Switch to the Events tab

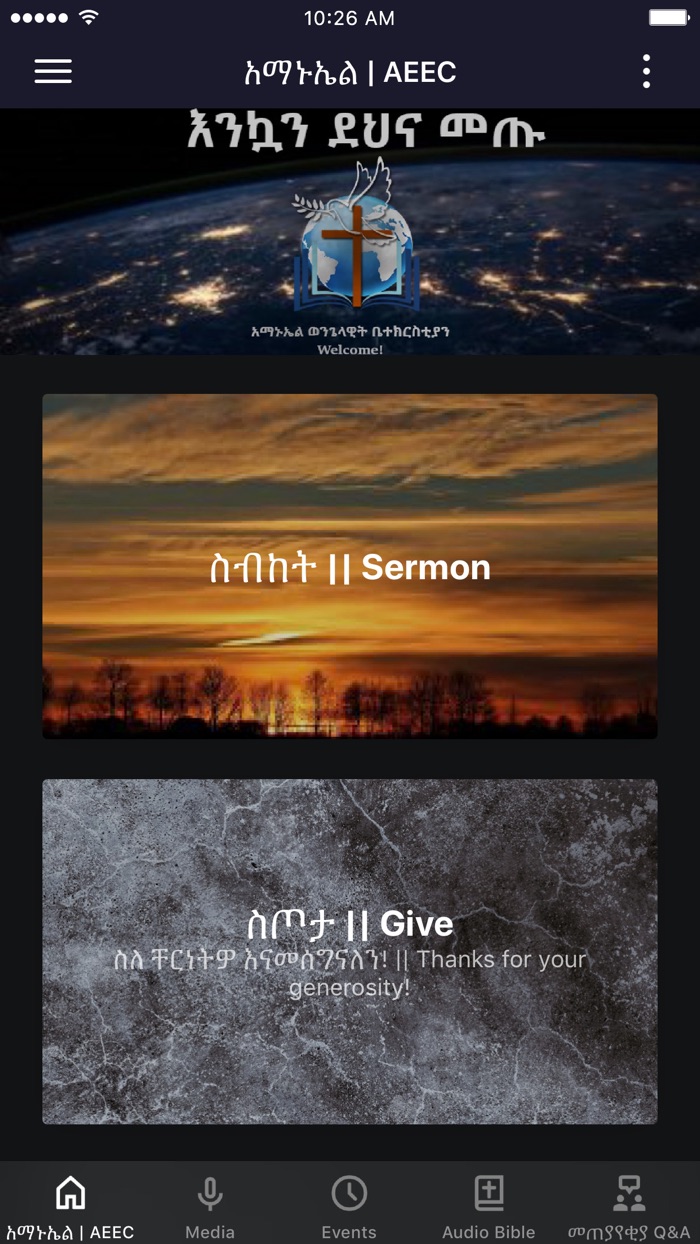coord(349,1204)
